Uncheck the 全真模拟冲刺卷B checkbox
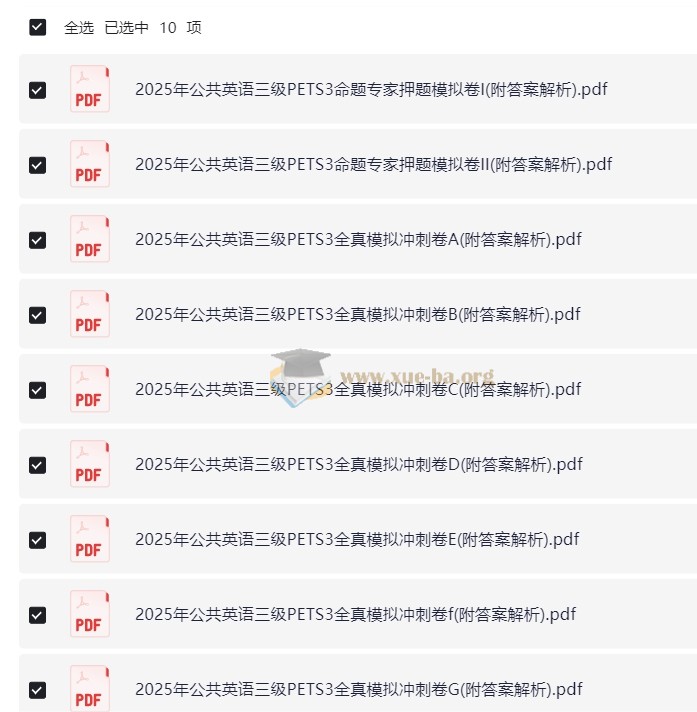The width and height of the screenshot is (697, 712). pos(38,315)
